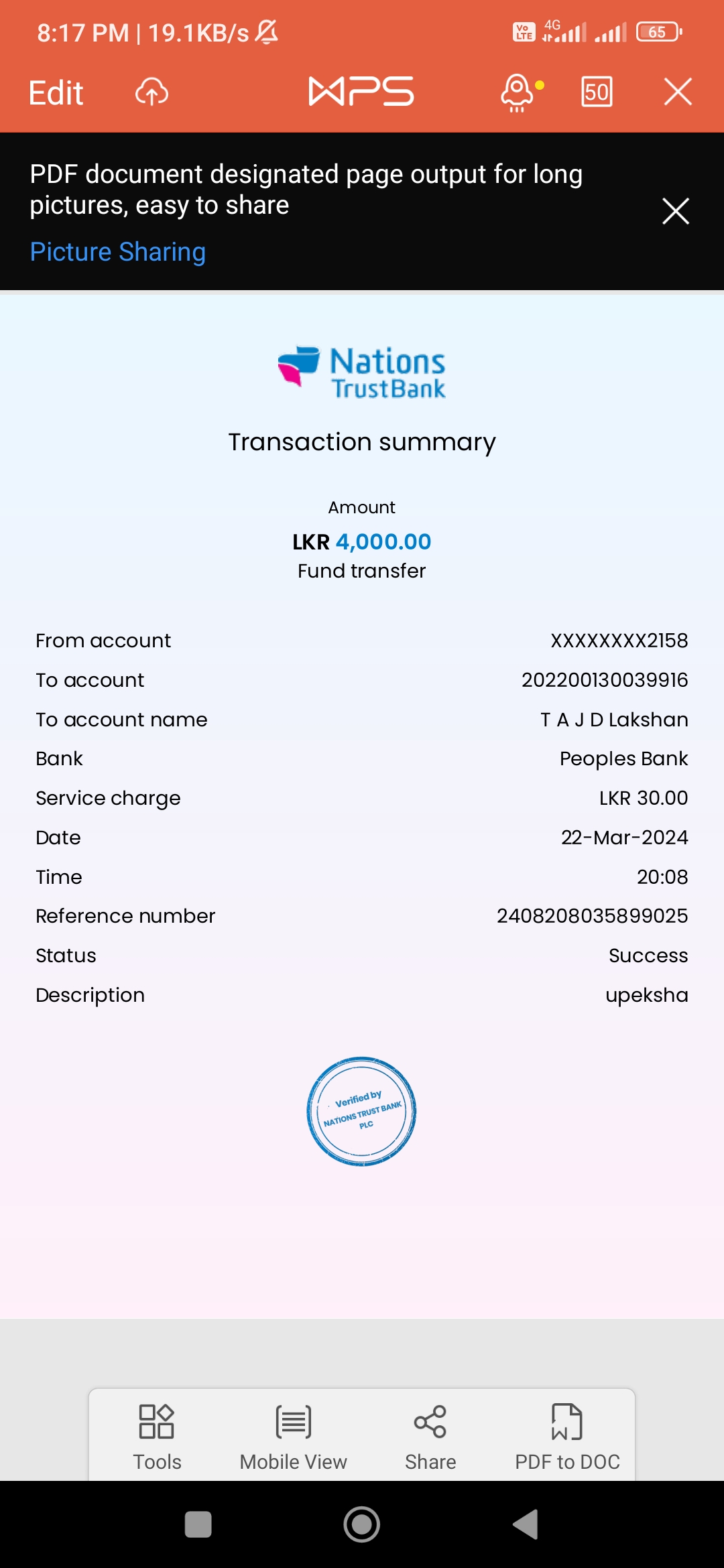Go to the home screen
Image resolution: width=724 pixels, height=1568 pixels.
click(362, 1524)
